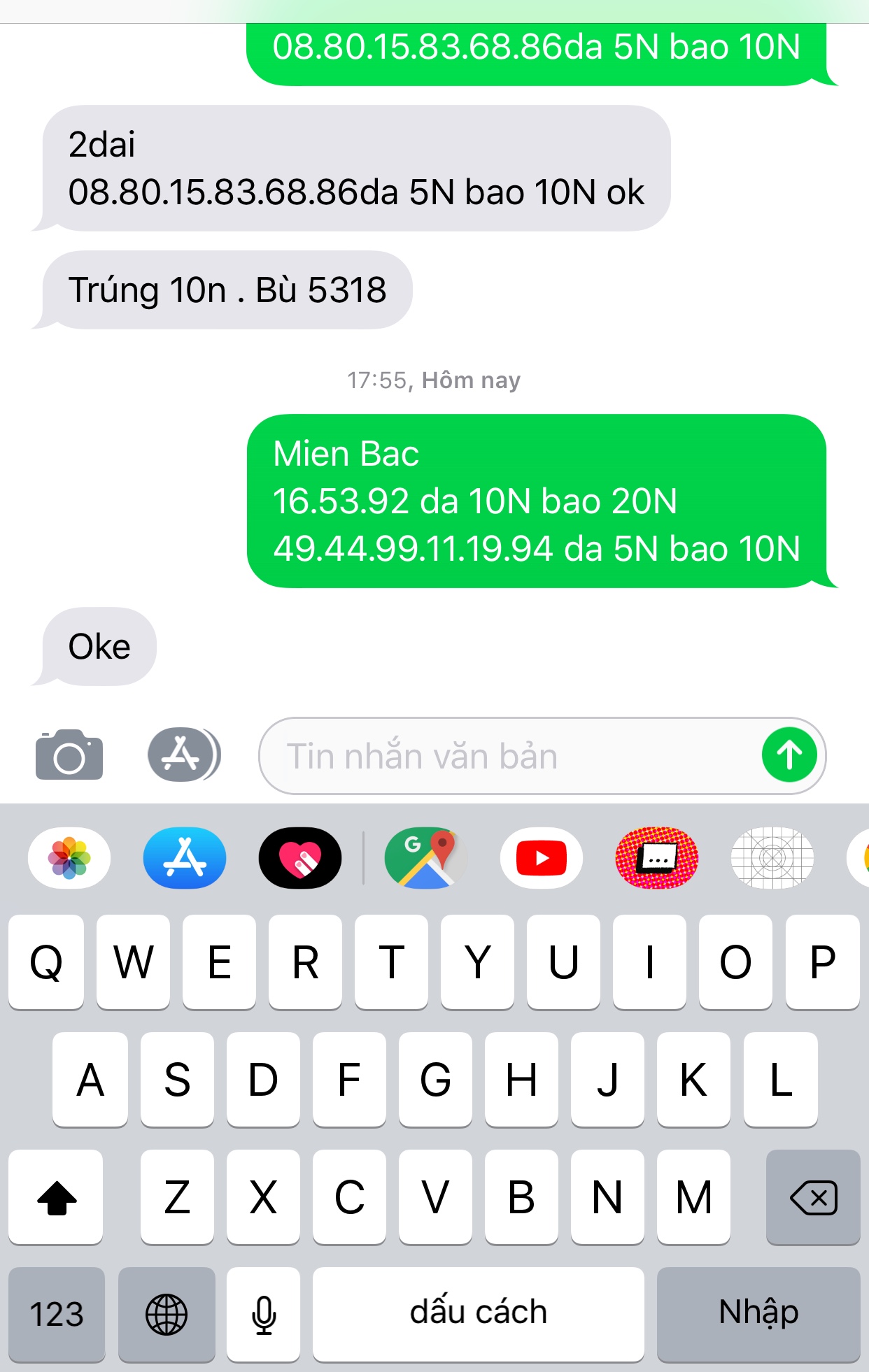The image size is (869, 1372).
Task: Open Photos in the app strip
Action: [69, 858]
